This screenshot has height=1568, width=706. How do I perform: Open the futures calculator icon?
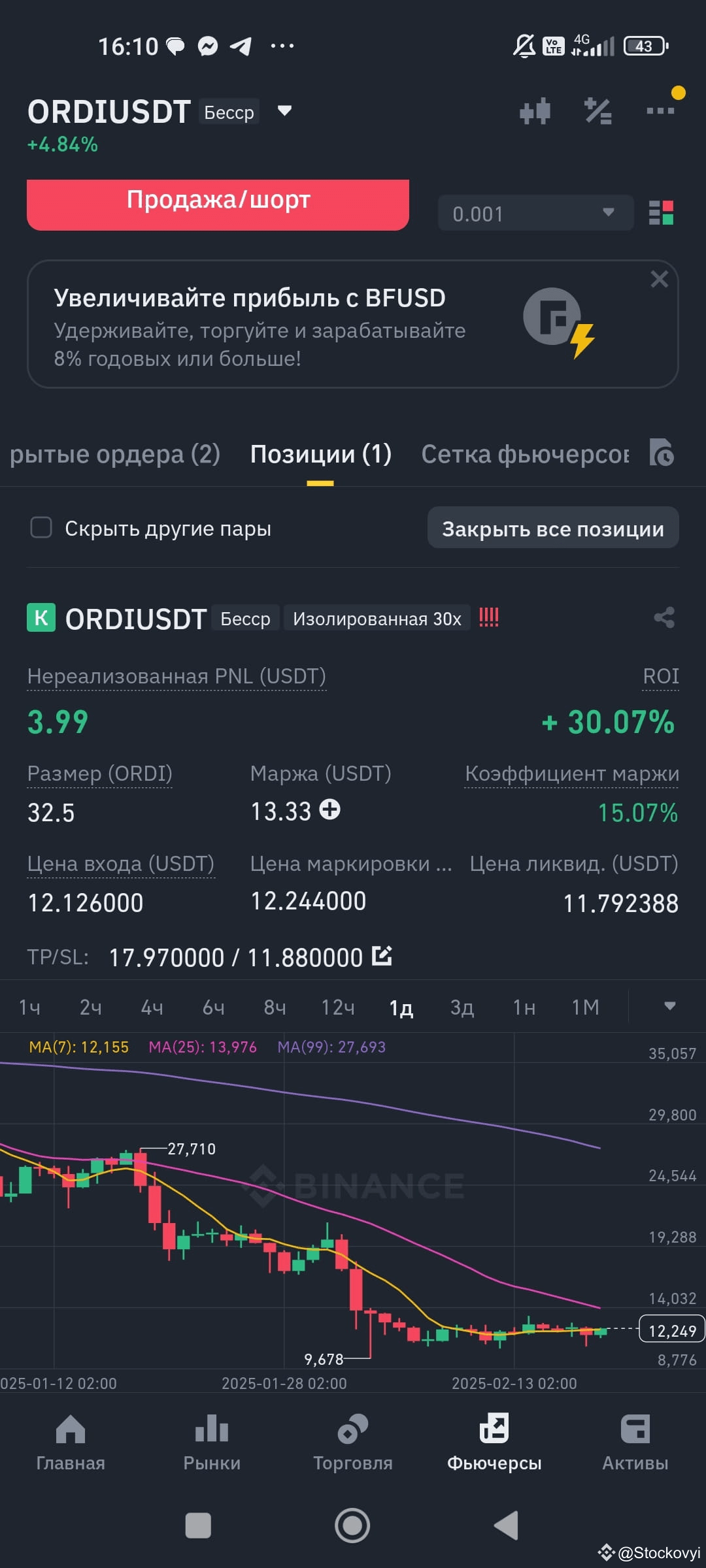[x=597, y=111]
